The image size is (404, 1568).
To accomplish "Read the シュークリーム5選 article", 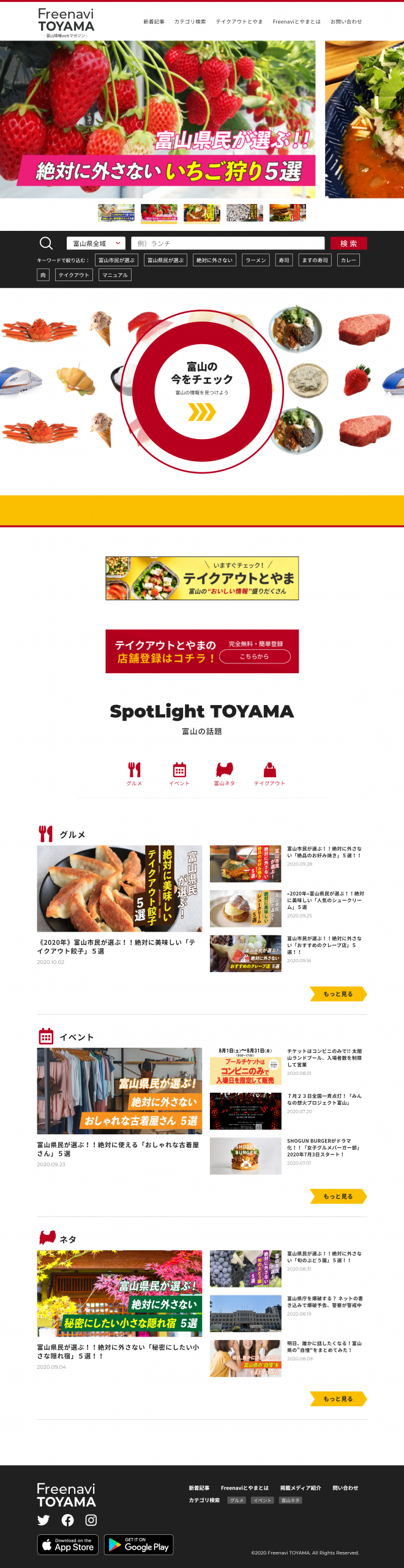I will [x=245, y=908].
